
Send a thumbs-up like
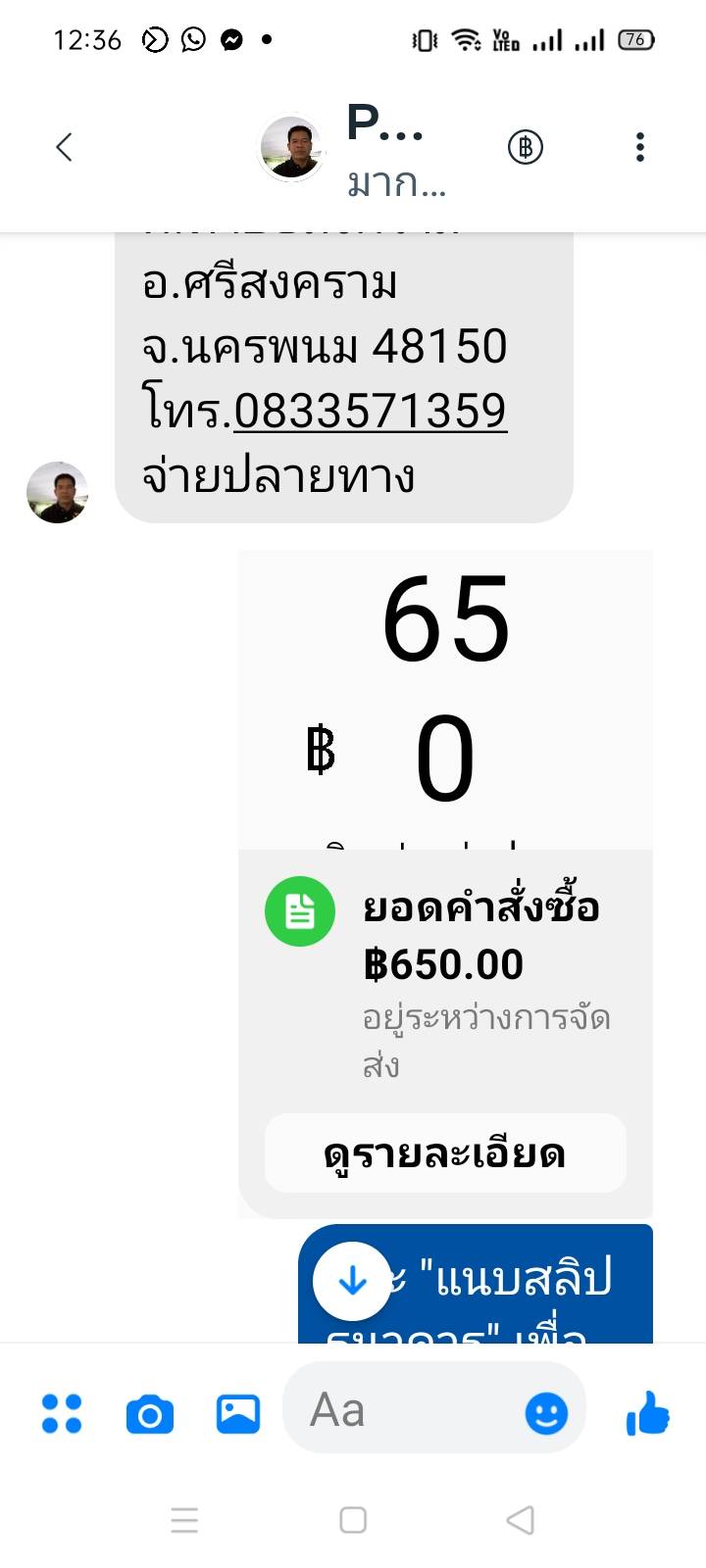click(x=648, y=1413)
